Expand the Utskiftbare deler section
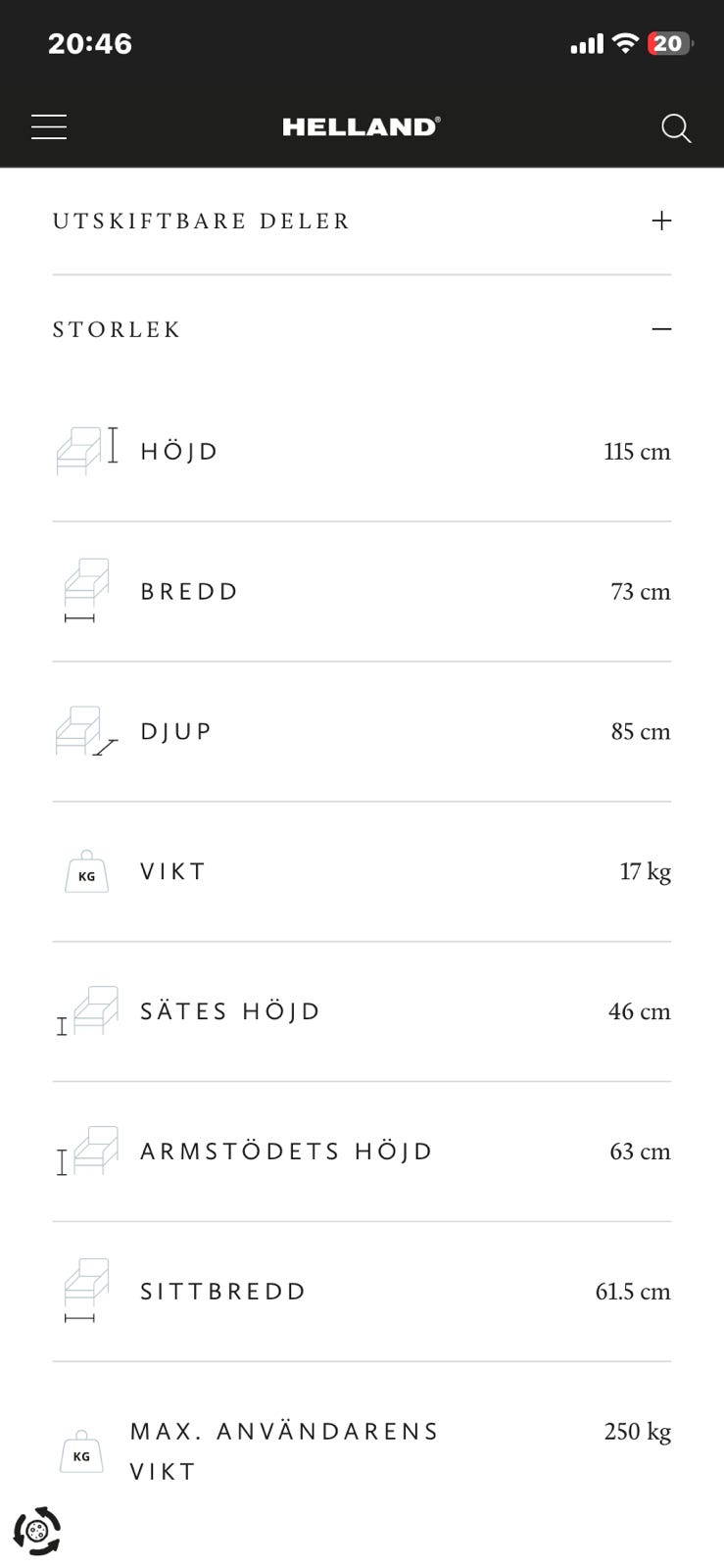The image size is (724, 1568). click(661, 221)
